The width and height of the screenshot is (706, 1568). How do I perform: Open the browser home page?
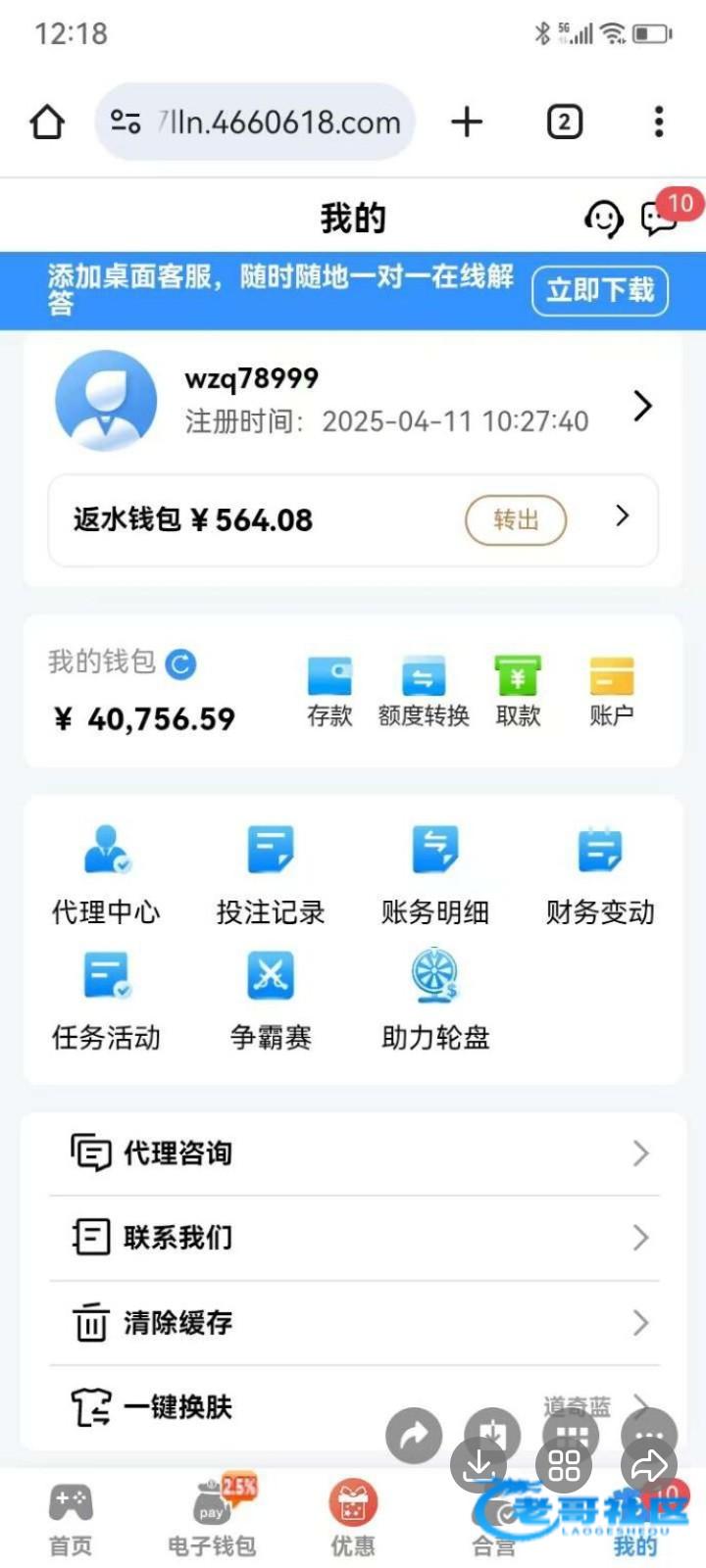coord(47,122)
